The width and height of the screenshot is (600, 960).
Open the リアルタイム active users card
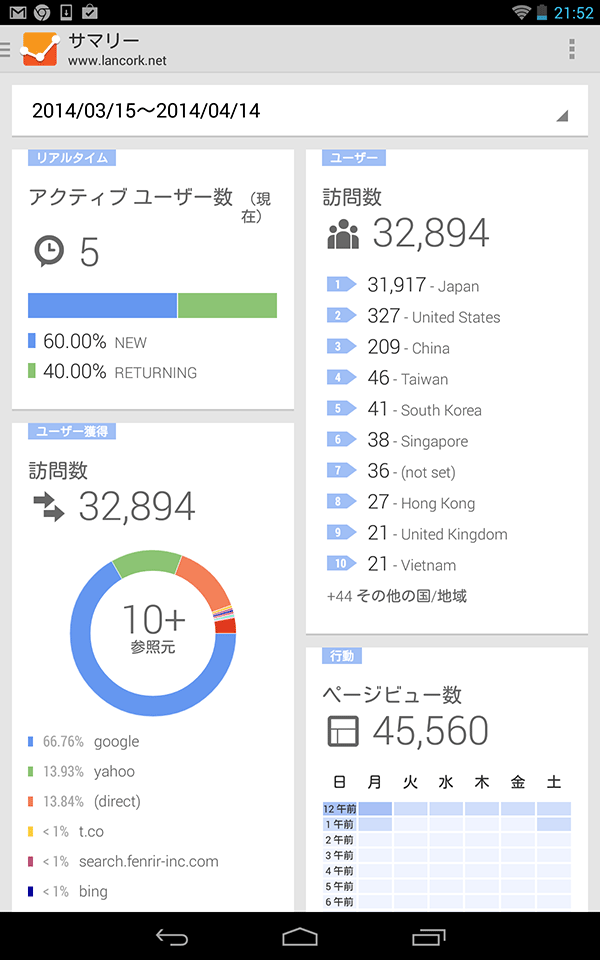tap(153, 279)
